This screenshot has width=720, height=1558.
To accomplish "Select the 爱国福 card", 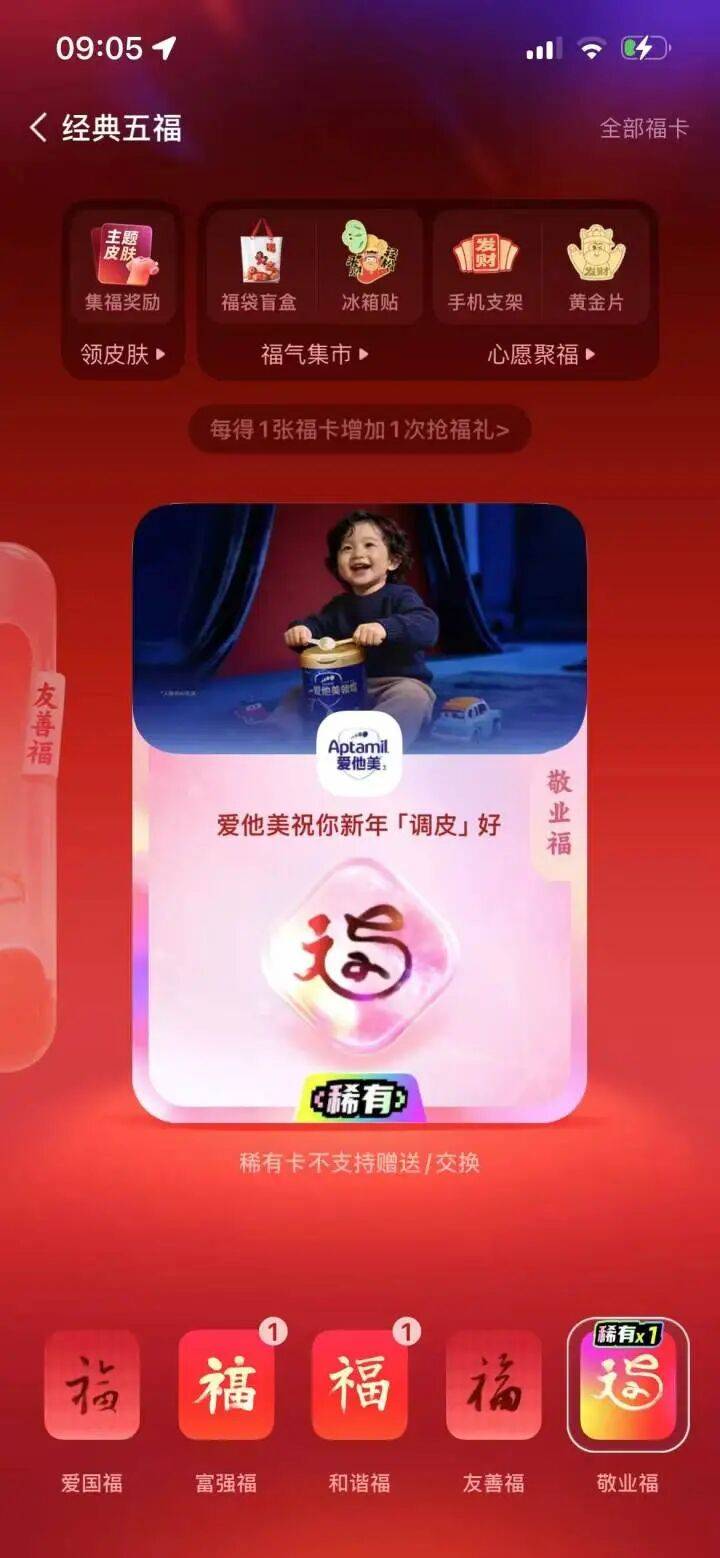I will tap(92, 1385).
